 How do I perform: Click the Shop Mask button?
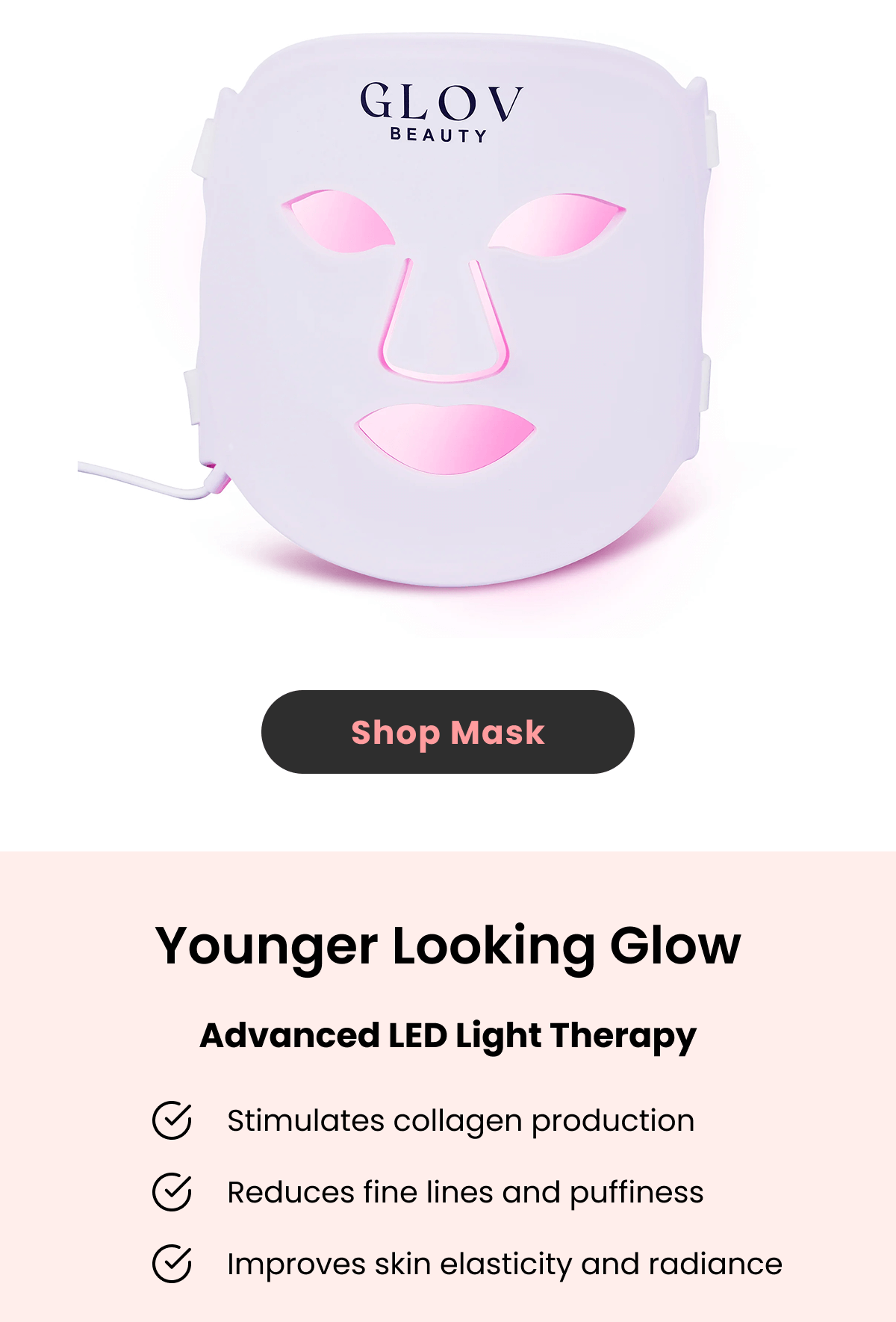pyautogui.click(x=448, y=732)
